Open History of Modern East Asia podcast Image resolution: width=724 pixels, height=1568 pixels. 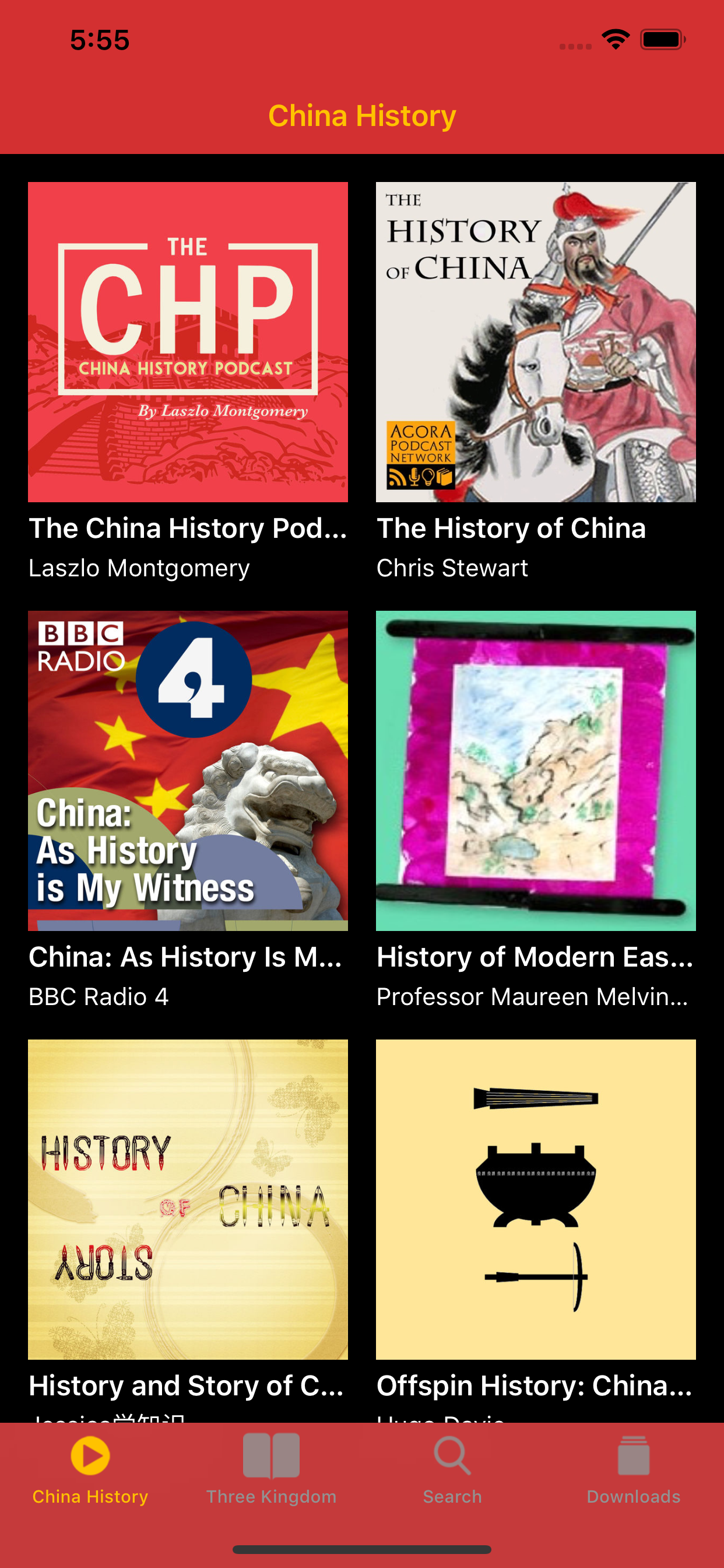(536, 771)
